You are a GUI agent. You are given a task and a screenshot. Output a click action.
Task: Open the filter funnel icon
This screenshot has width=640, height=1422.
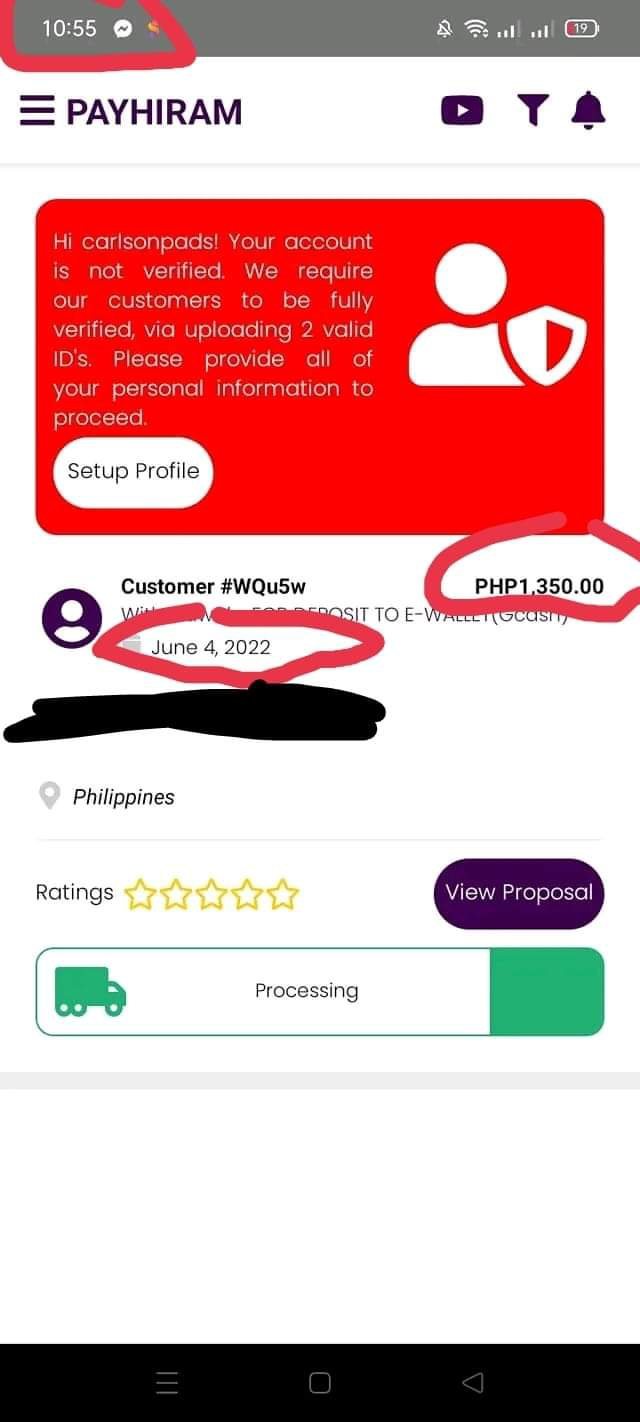[x=533, y=110]
